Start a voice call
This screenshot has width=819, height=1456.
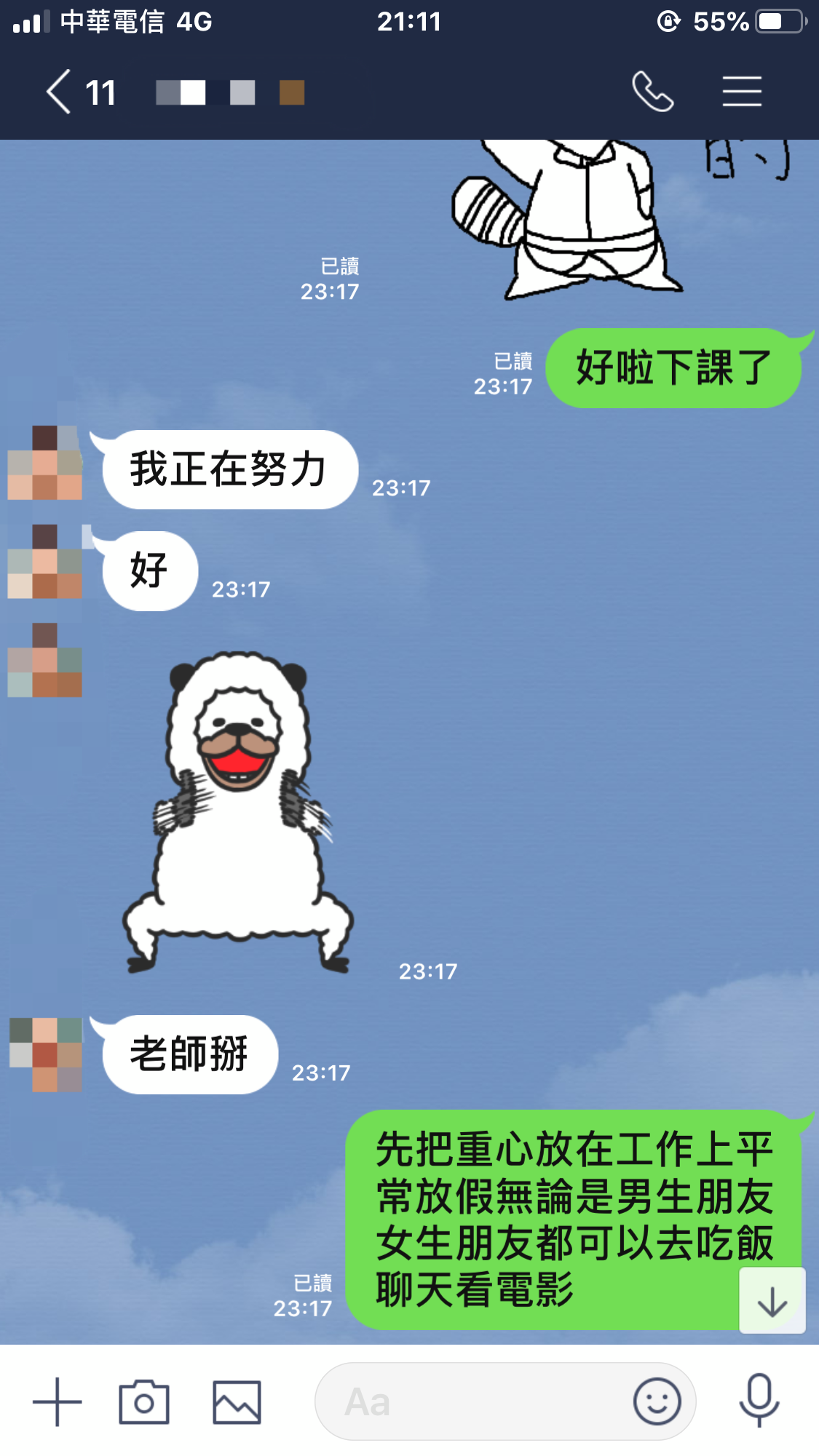[652, 92]
